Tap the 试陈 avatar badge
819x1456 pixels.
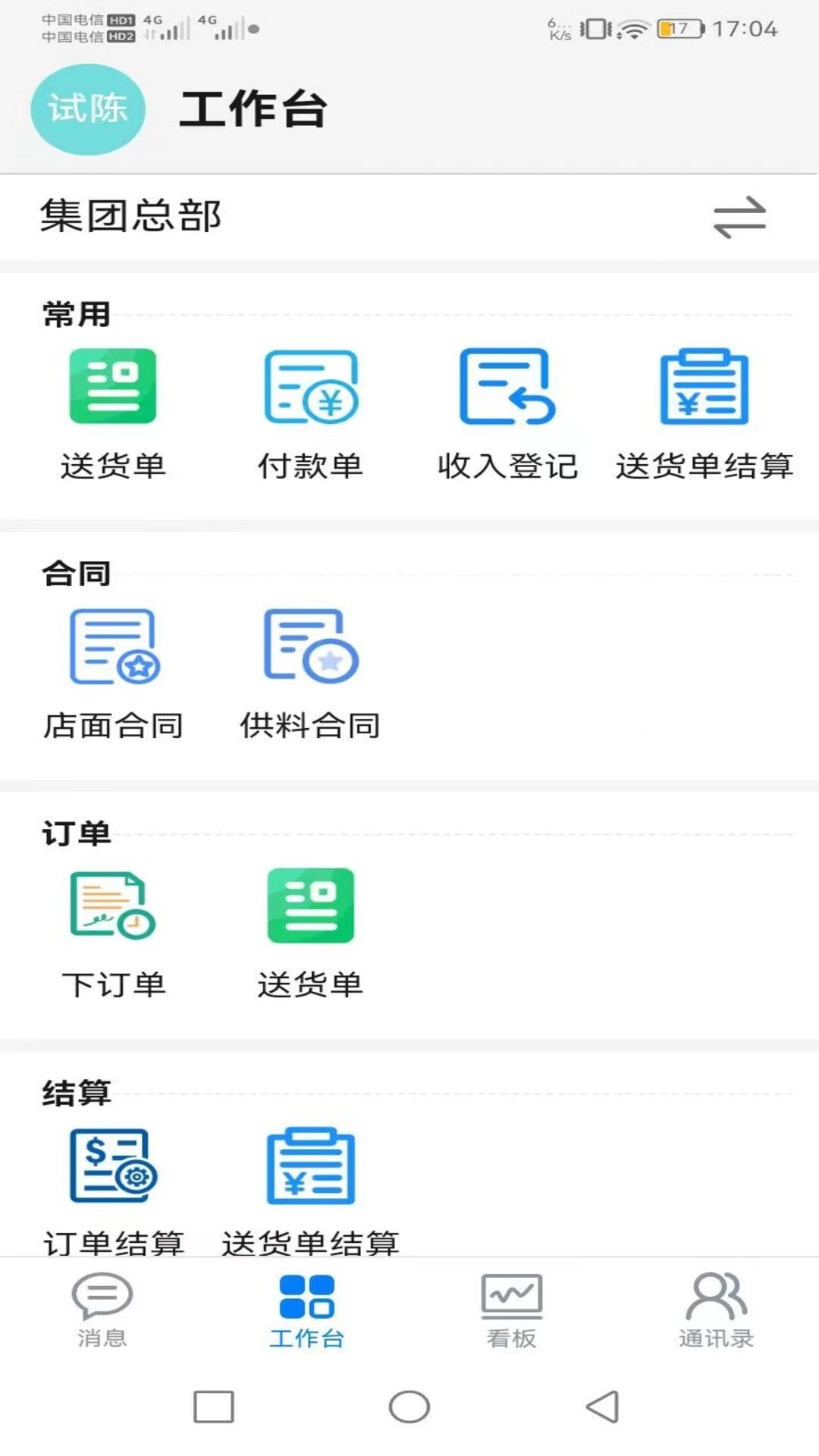[87, 109]
